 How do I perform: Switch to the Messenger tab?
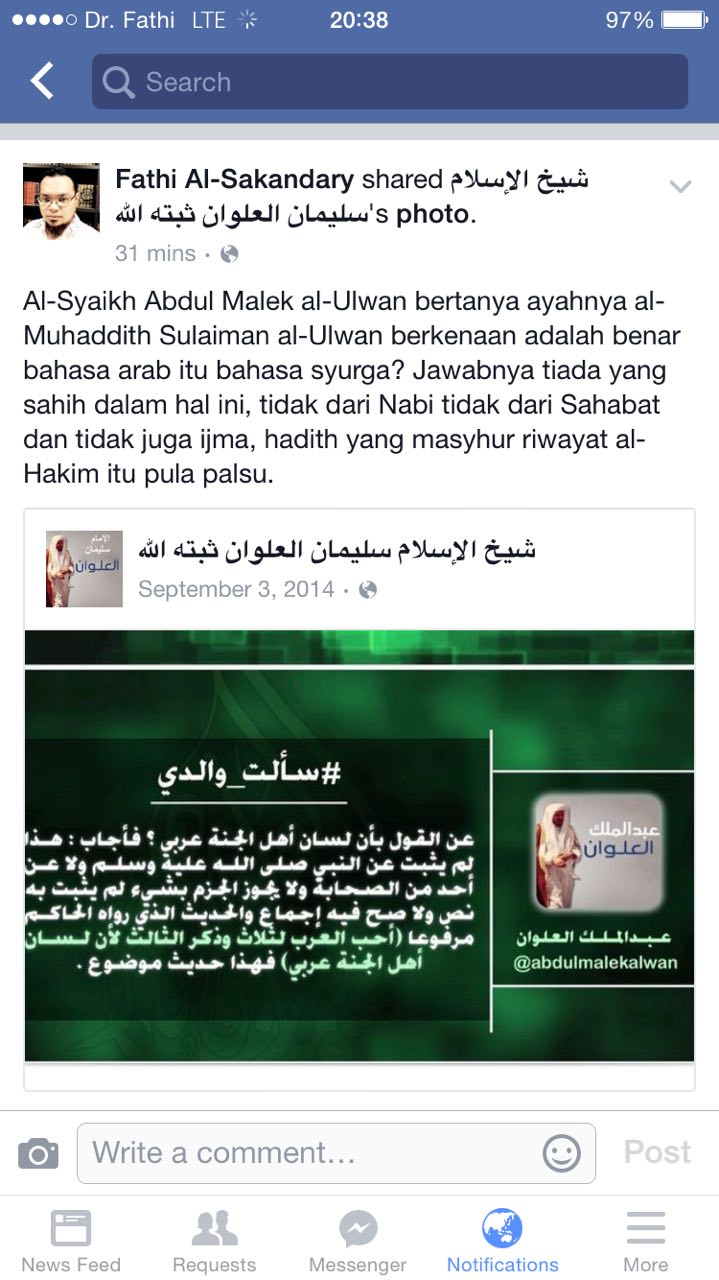click(358, 1240)
